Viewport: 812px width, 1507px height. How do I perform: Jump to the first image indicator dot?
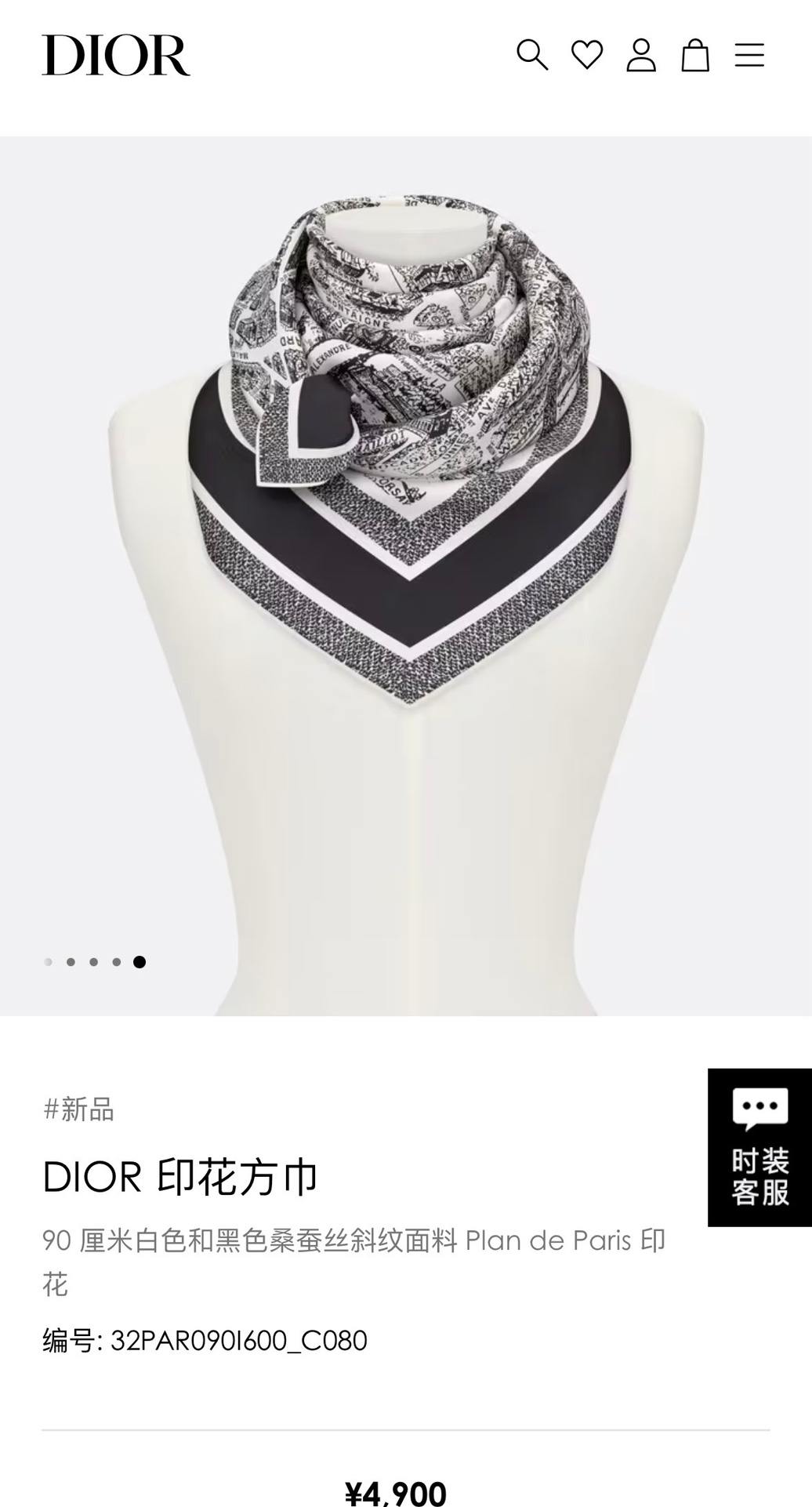49,962
